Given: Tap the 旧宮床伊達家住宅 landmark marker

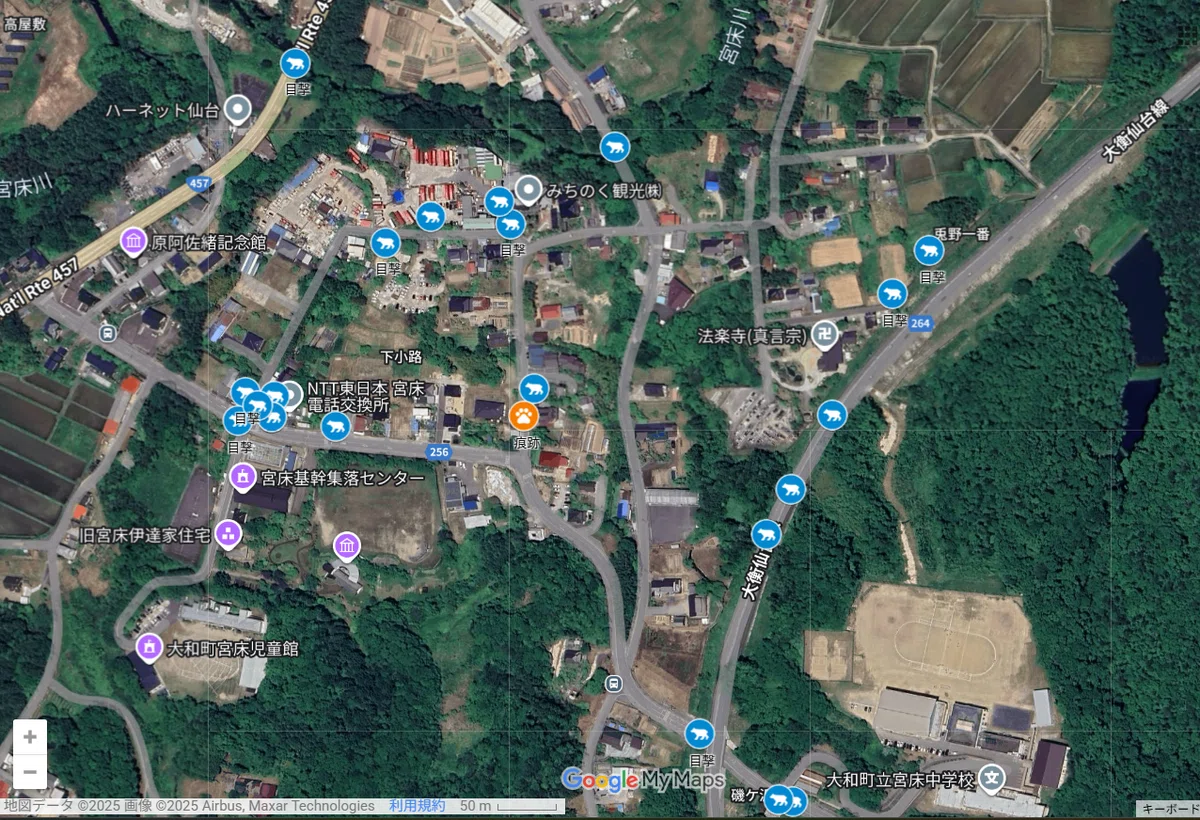Looking at the screenshot, I should (x=229, y=534).
